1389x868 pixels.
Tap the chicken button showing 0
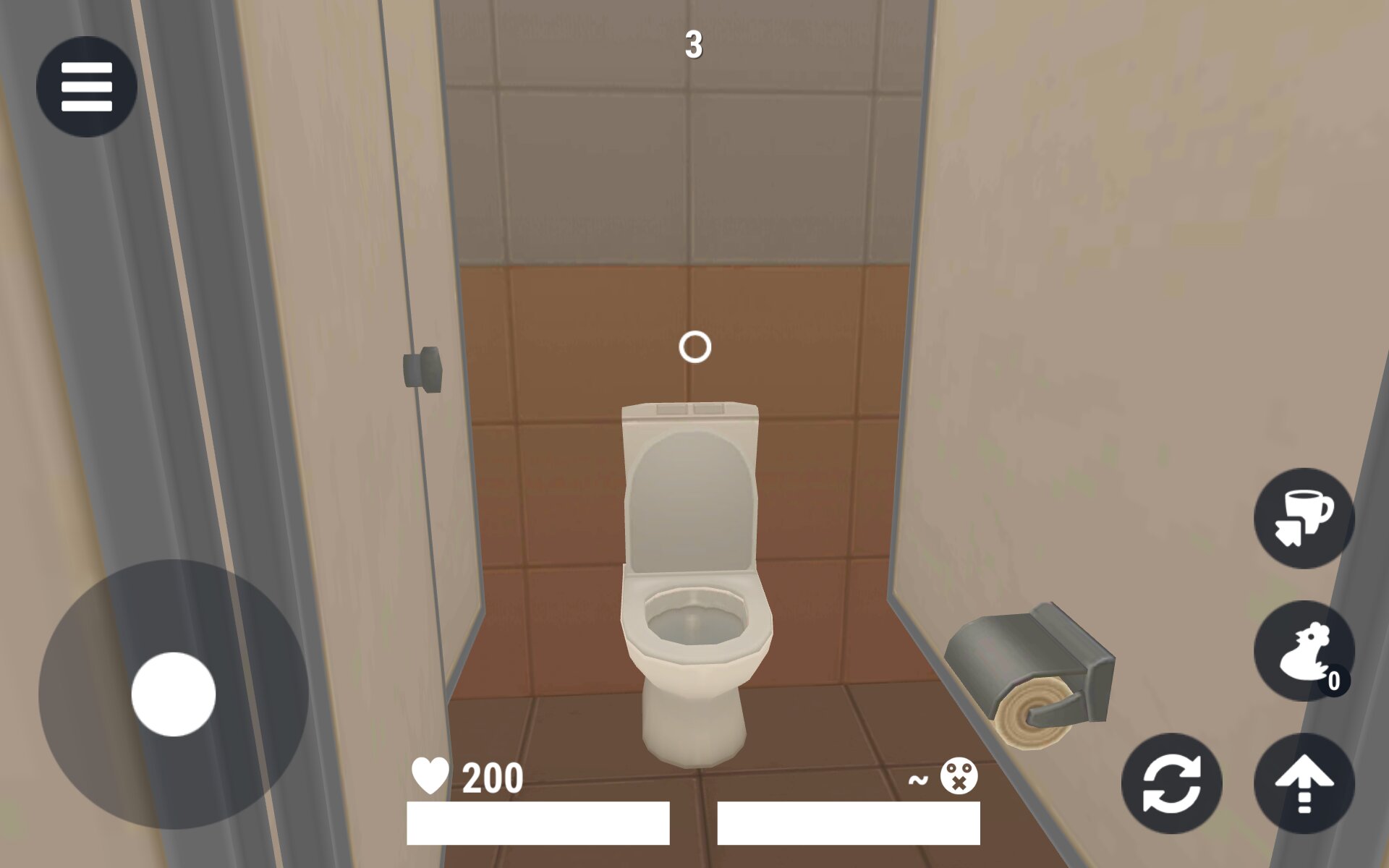pyautogui.click(x=1304, y=651)
